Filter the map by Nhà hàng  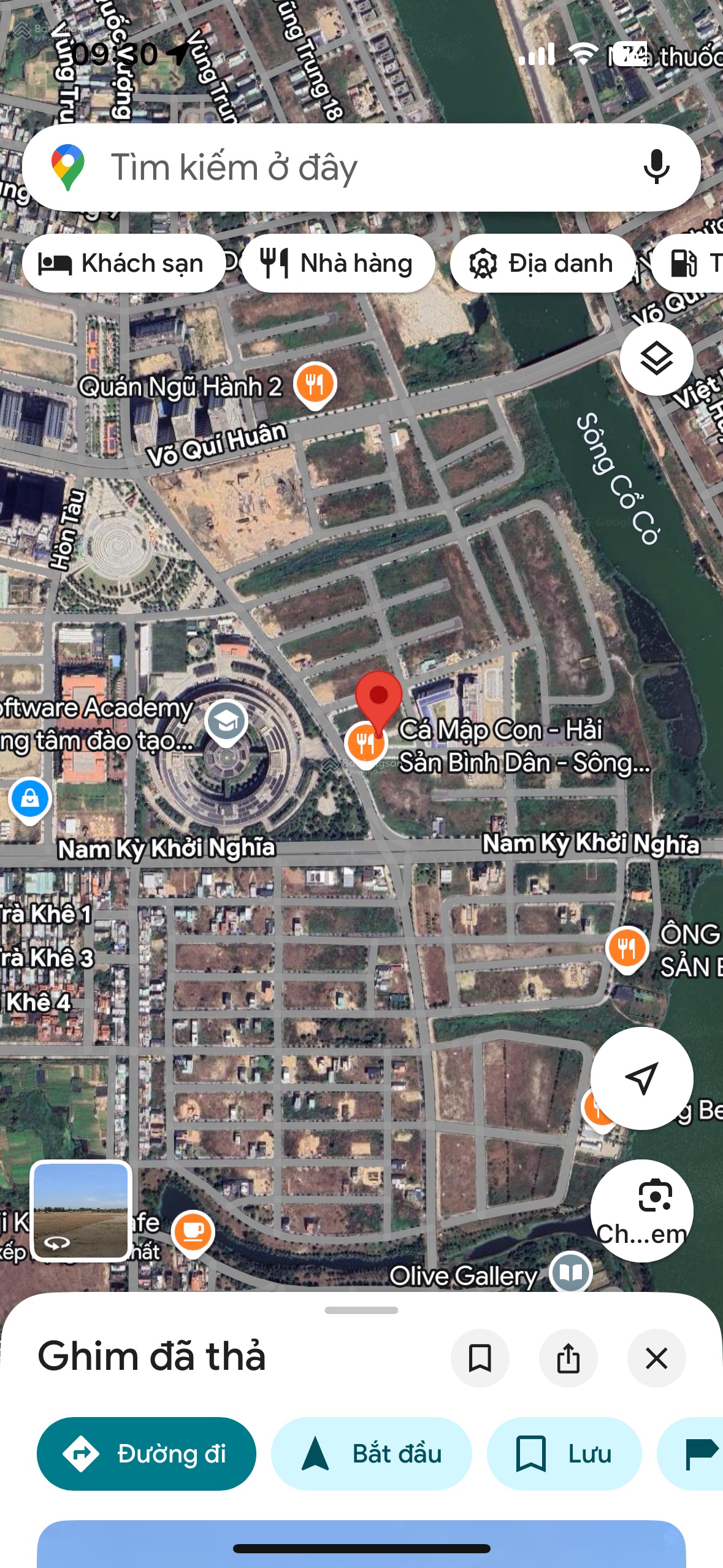[338, 264]
